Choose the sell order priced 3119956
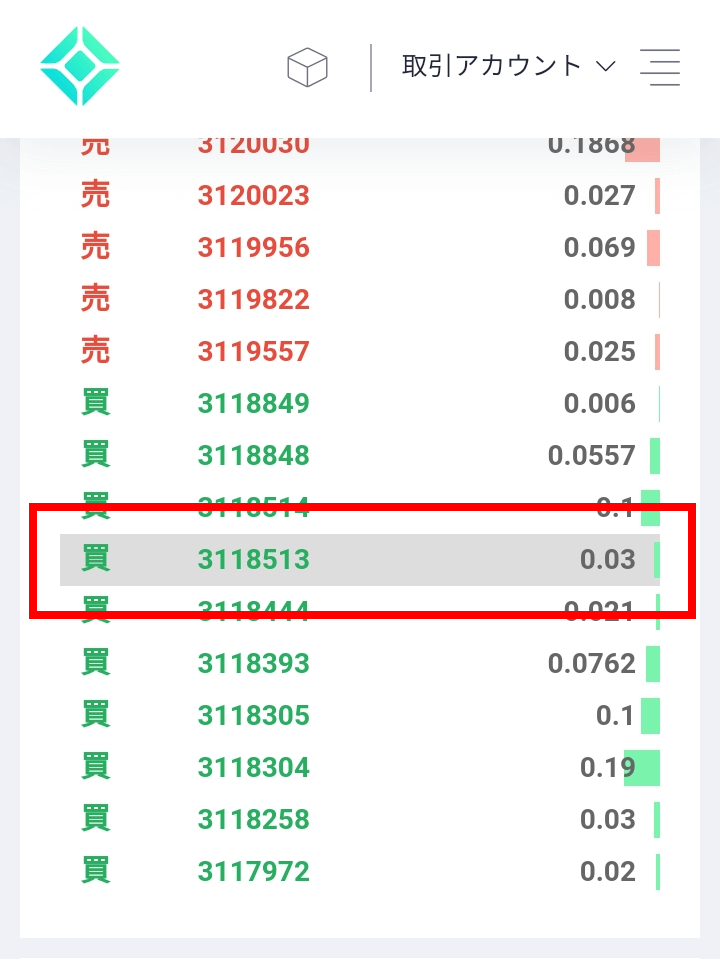Viewport: 720px width, 959px height. point(254,247)
